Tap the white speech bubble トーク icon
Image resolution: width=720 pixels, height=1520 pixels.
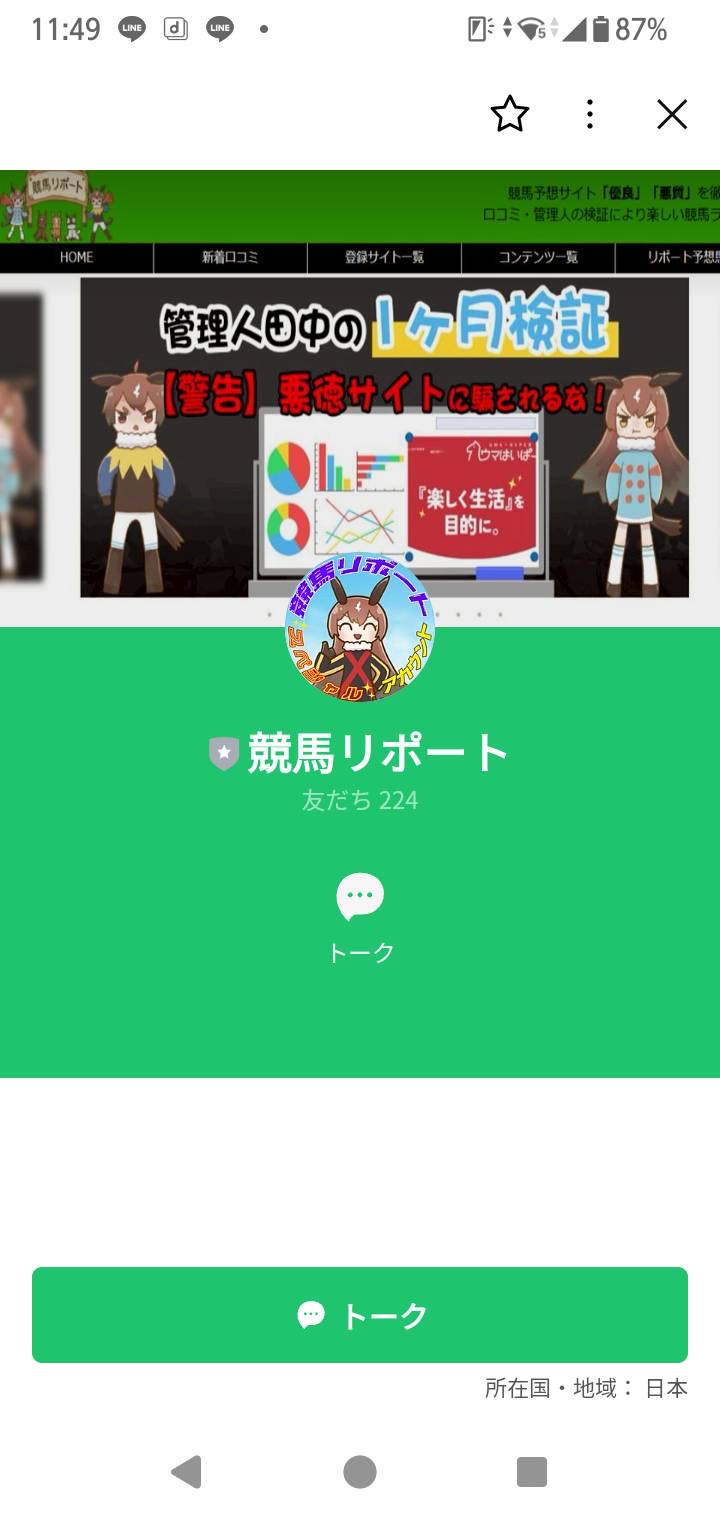[x=360, y=897]
